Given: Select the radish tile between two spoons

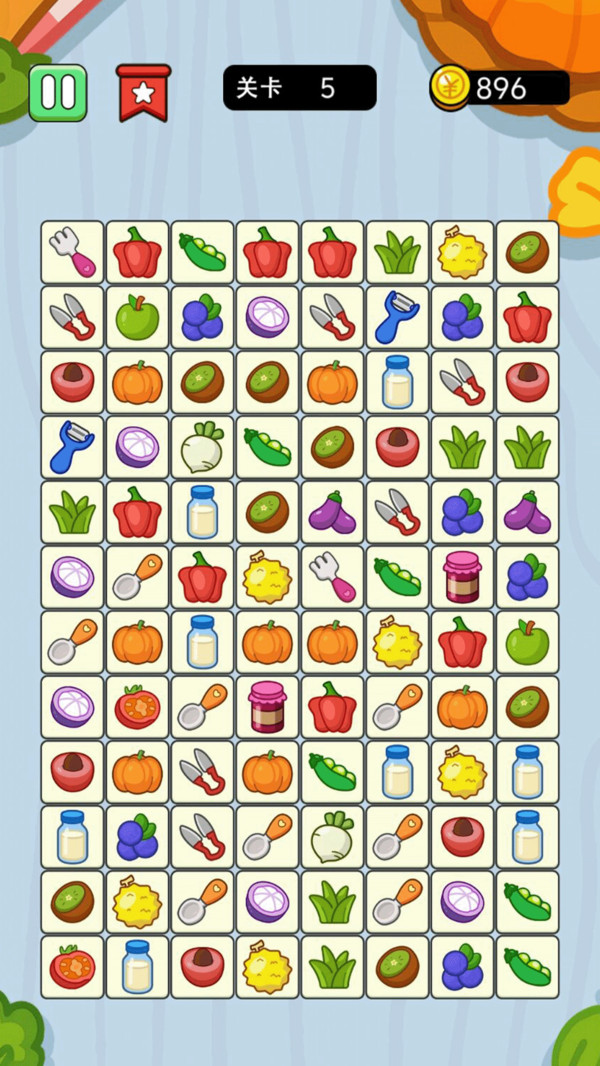Looking at the screenshot, I should coord(332,837).
